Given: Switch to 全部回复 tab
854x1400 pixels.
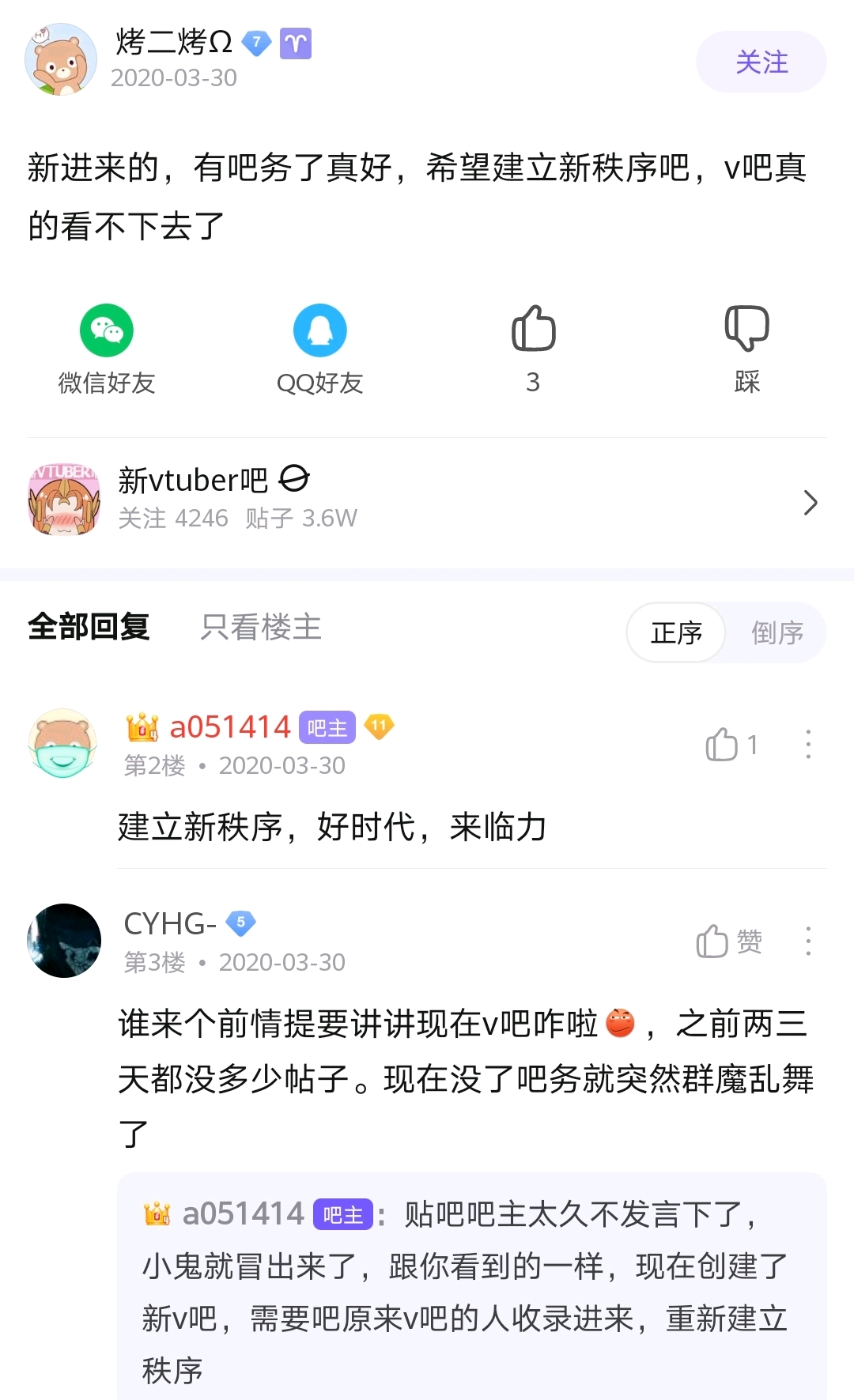Looking at the screenshot, I should click(x=89, y=627).
